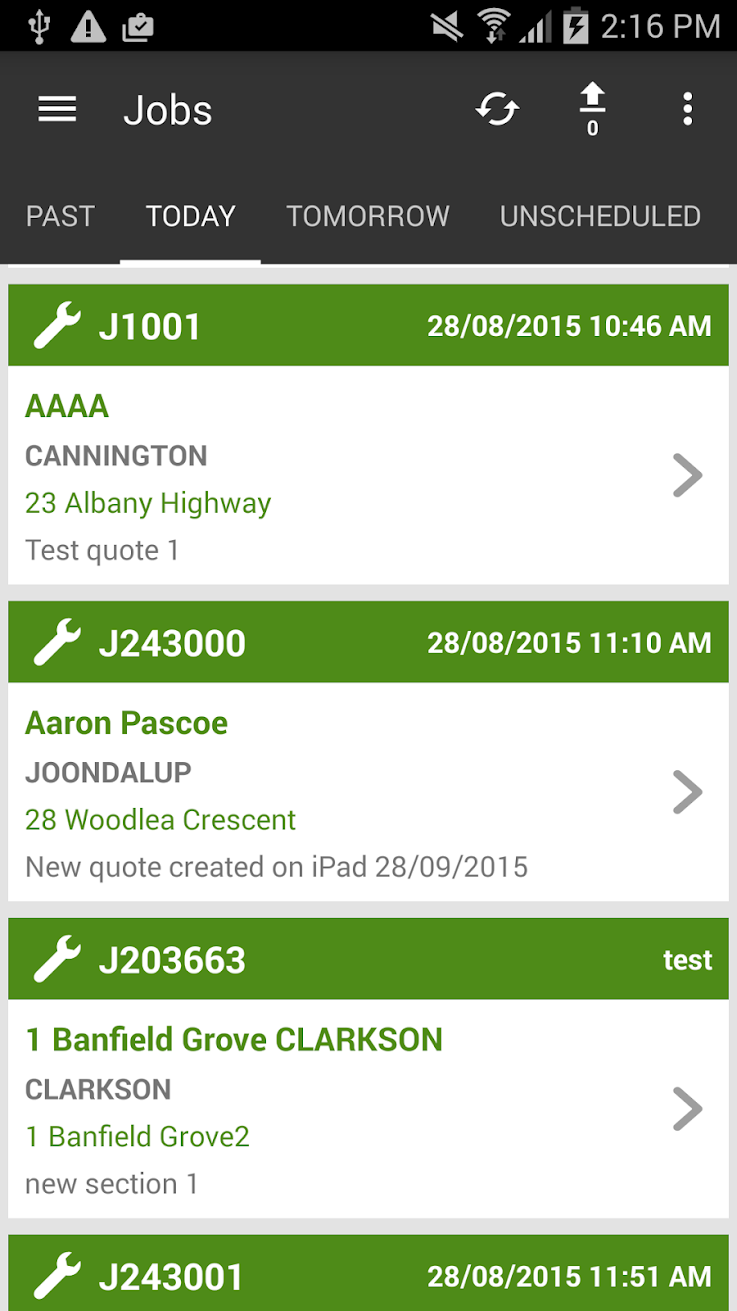Switch to the Tomorrow tab
The image size is (737, 1311).
coord(368,216)
